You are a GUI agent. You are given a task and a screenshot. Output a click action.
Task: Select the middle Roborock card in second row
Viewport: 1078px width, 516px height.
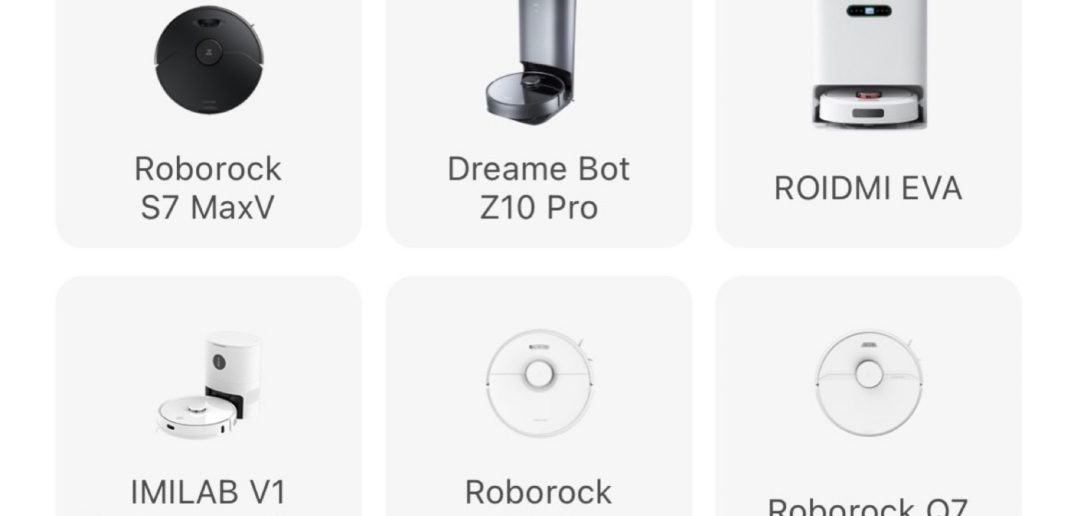(x=538, y=400)
